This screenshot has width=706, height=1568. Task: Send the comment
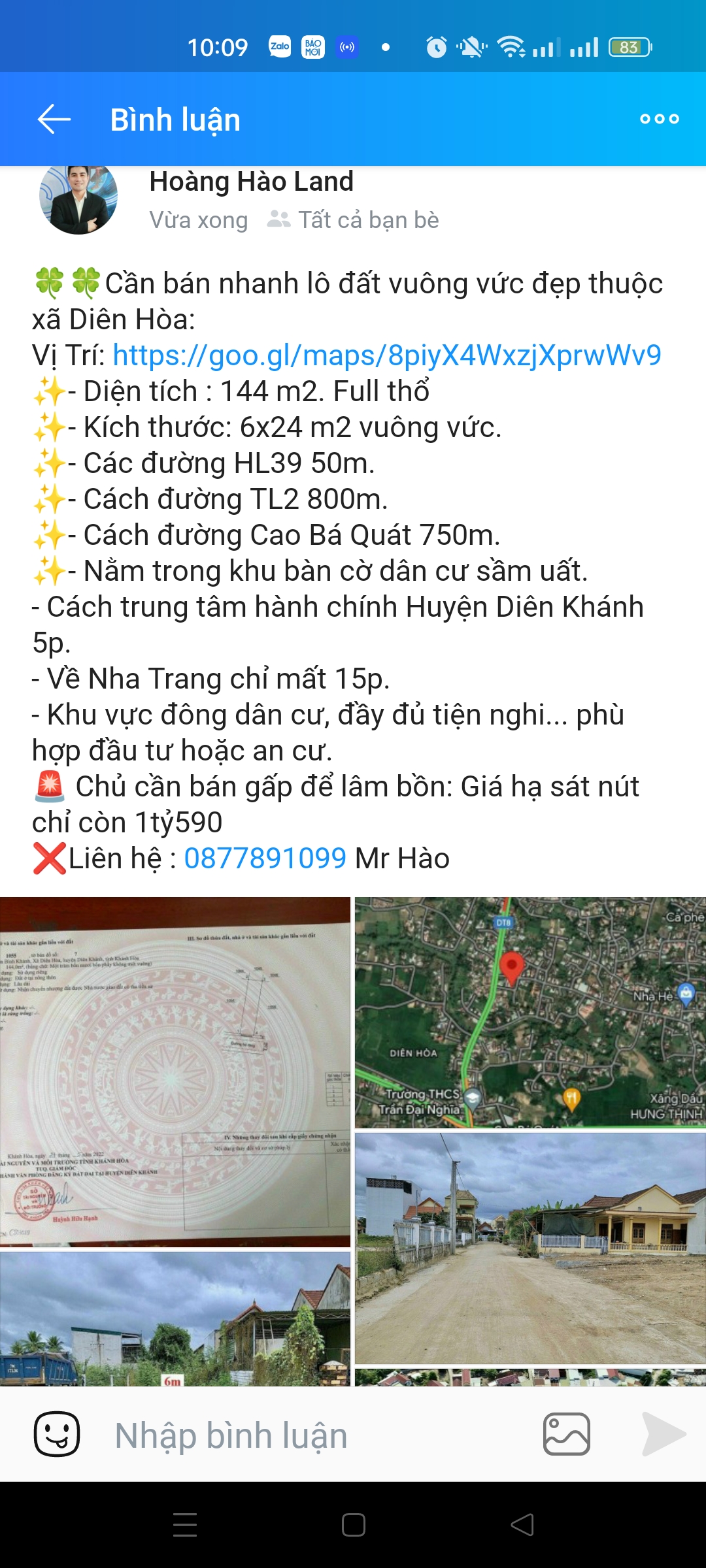click(x=663, y=1434)
